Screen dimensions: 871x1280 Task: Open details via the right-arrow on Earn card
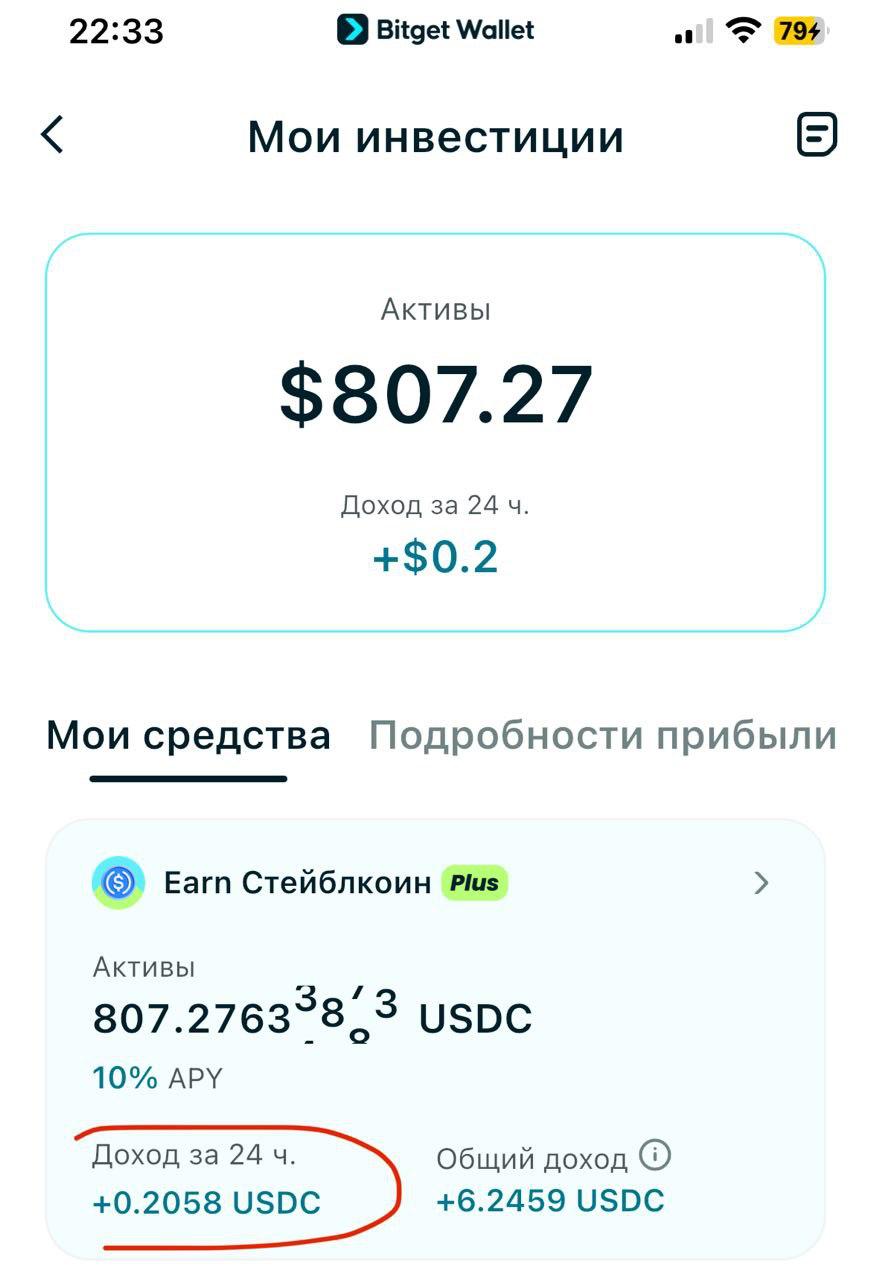[x=762, y=882]
